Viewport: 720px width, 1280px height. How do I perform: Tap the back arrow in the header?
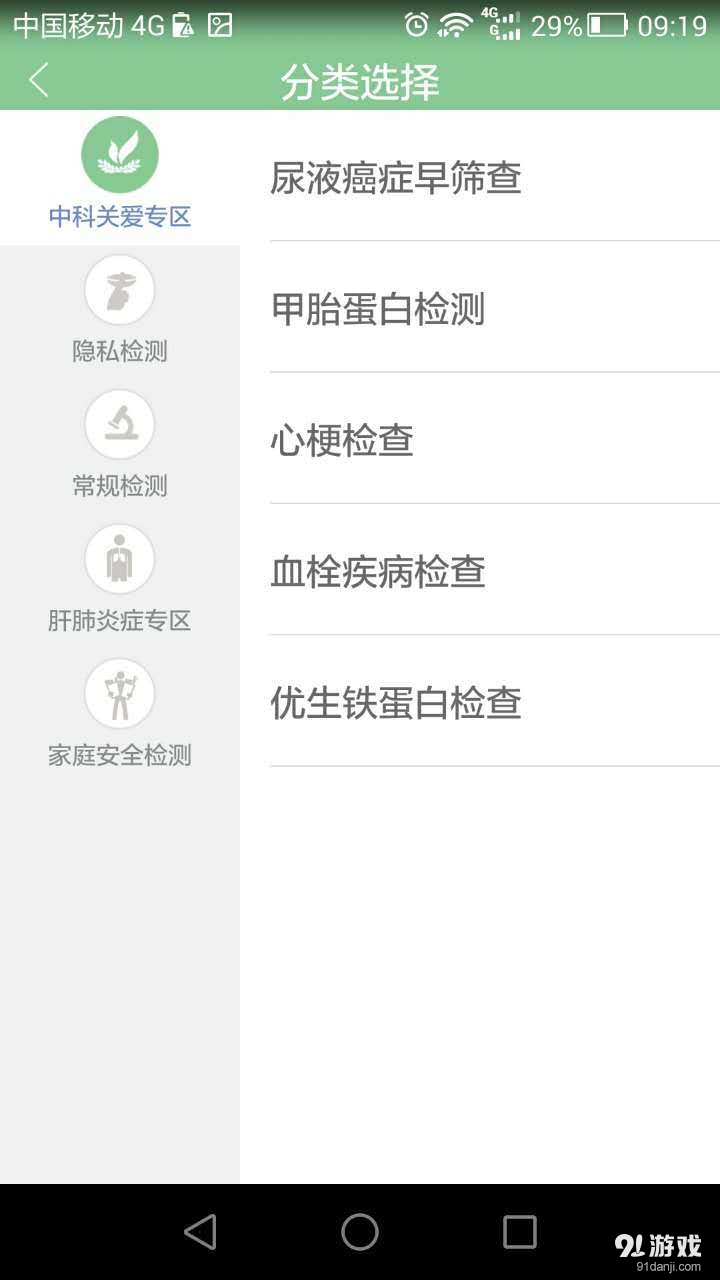click(x=38, y=82)
